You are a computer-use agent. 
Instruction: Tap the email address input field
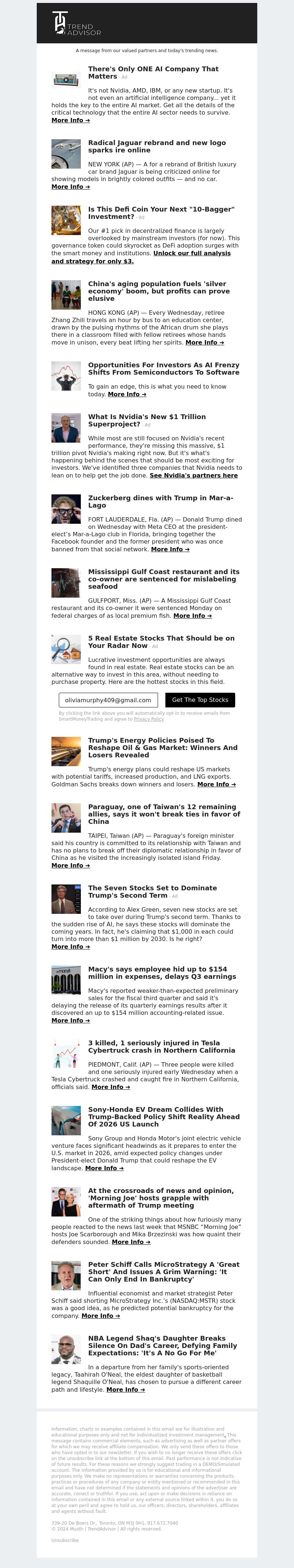[x=108, y=700]
